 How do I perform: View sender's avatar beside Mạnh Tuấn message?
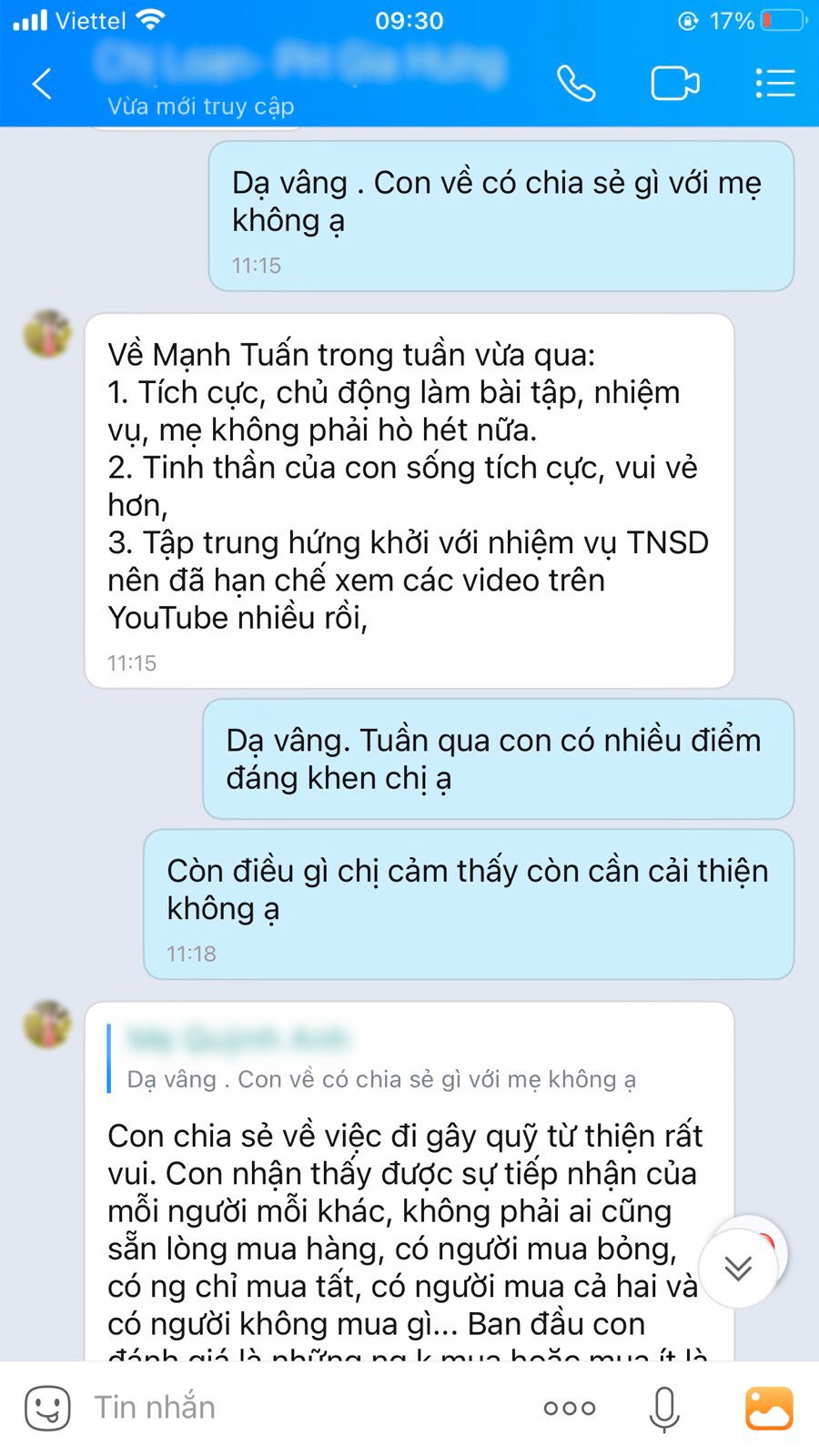point(47,333)
